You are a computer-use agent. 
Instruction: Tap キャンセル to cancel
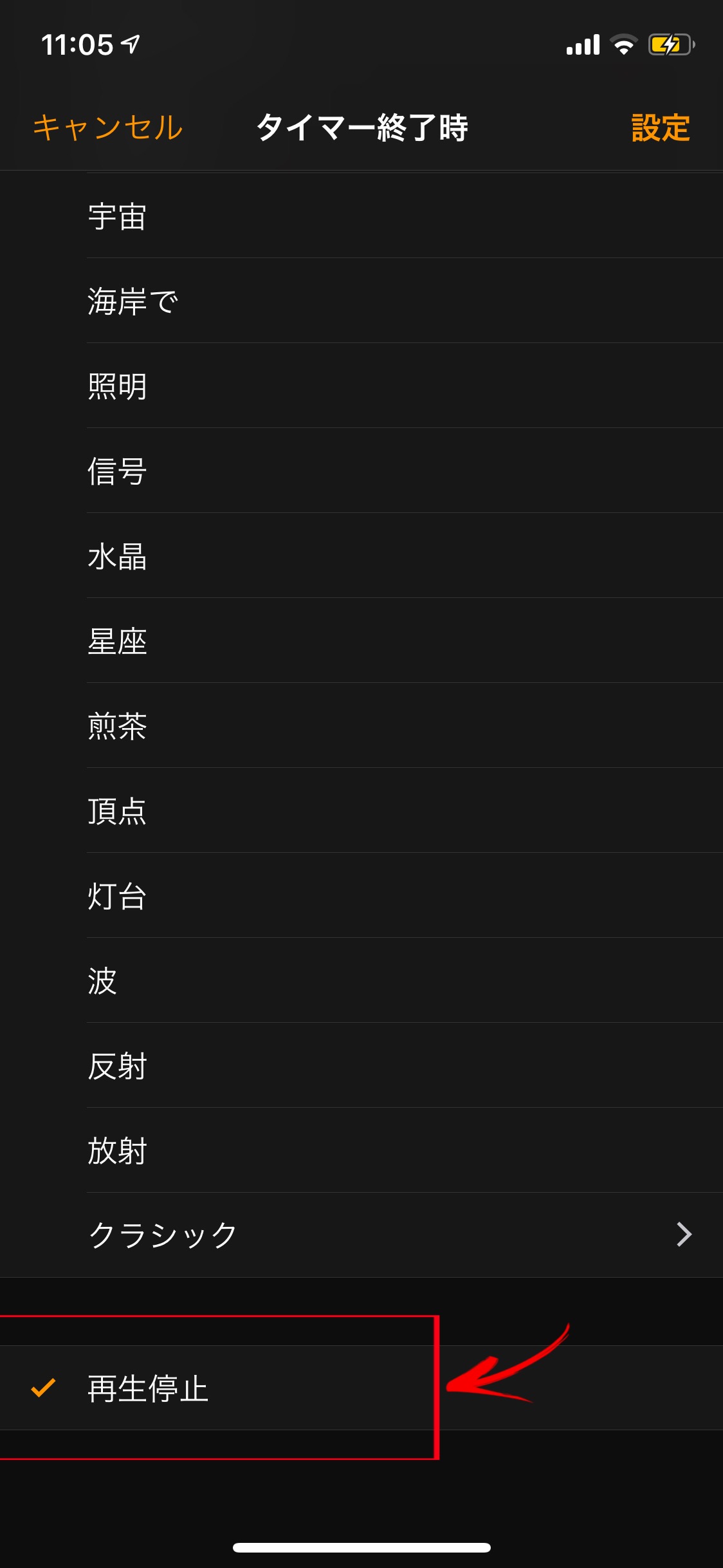click(x=108, y=127)
